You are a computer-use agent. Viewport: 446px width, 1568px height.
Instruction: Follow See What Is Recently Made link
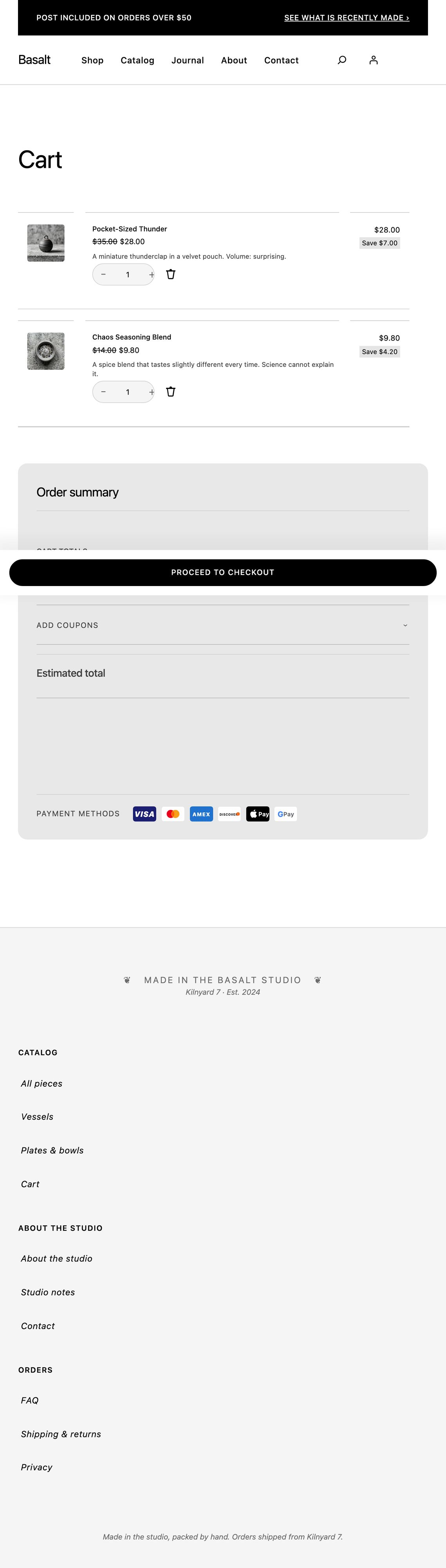pyautogui.click(x=347, y=18)
